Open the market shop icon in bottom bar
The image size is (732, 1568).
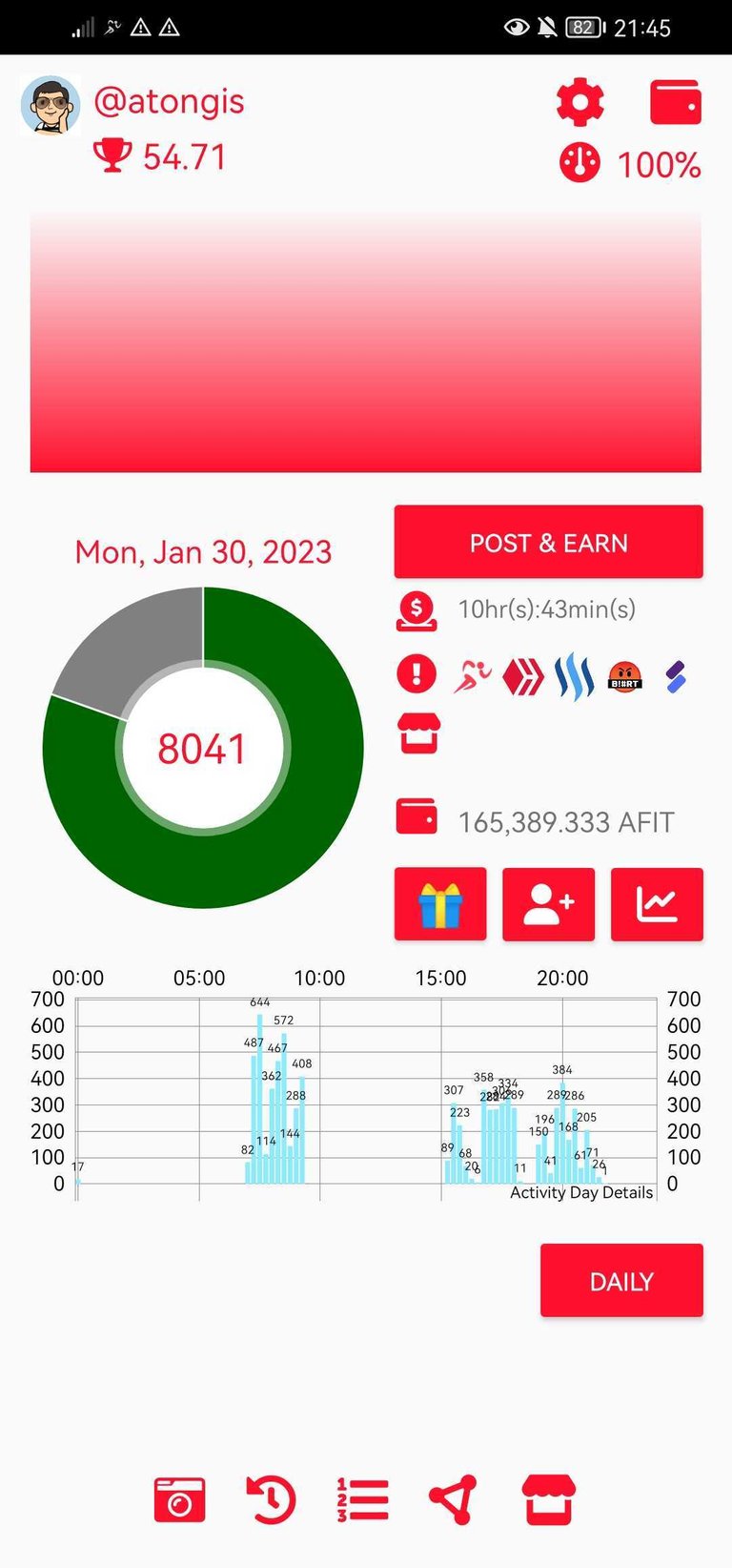549,1499
